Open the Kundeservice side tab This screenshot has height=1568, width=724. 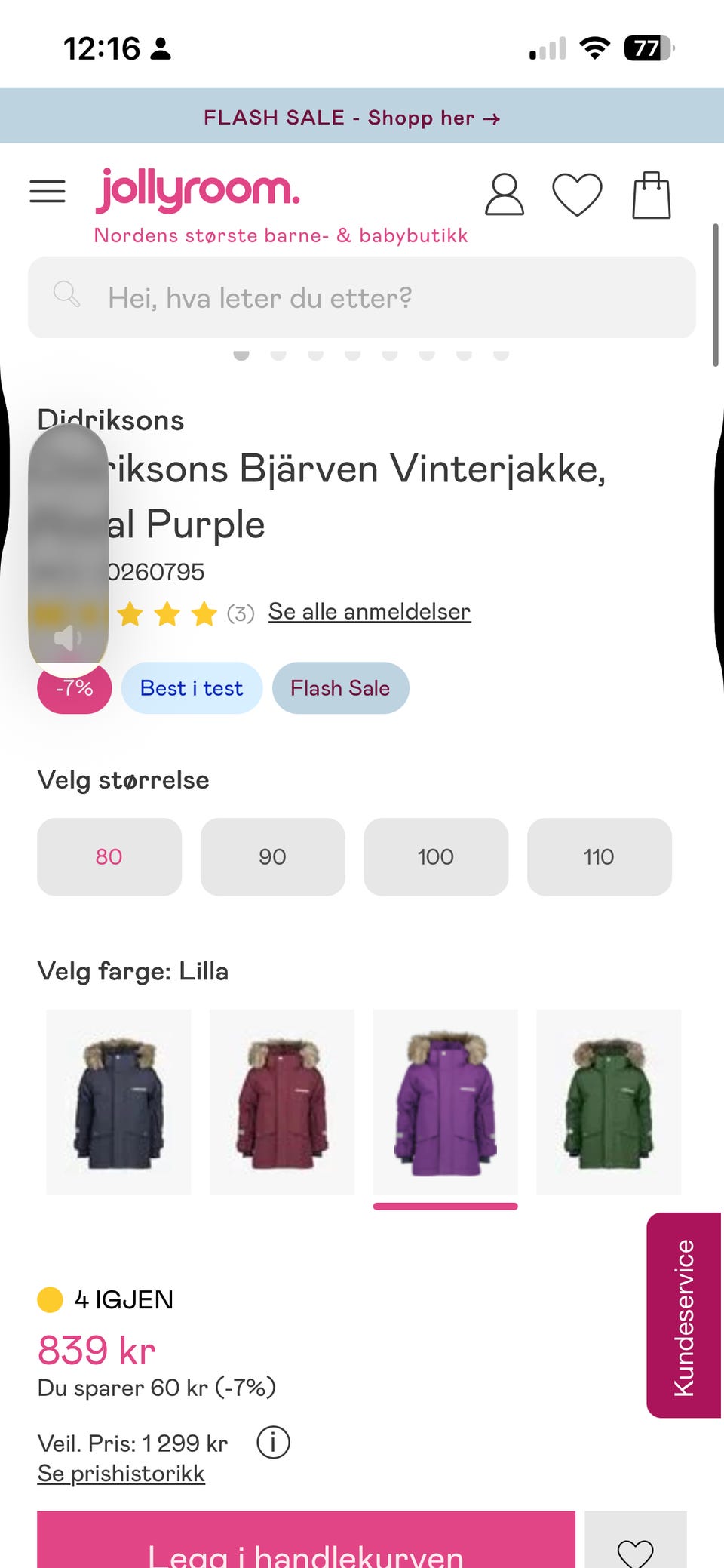point(683,1315)
